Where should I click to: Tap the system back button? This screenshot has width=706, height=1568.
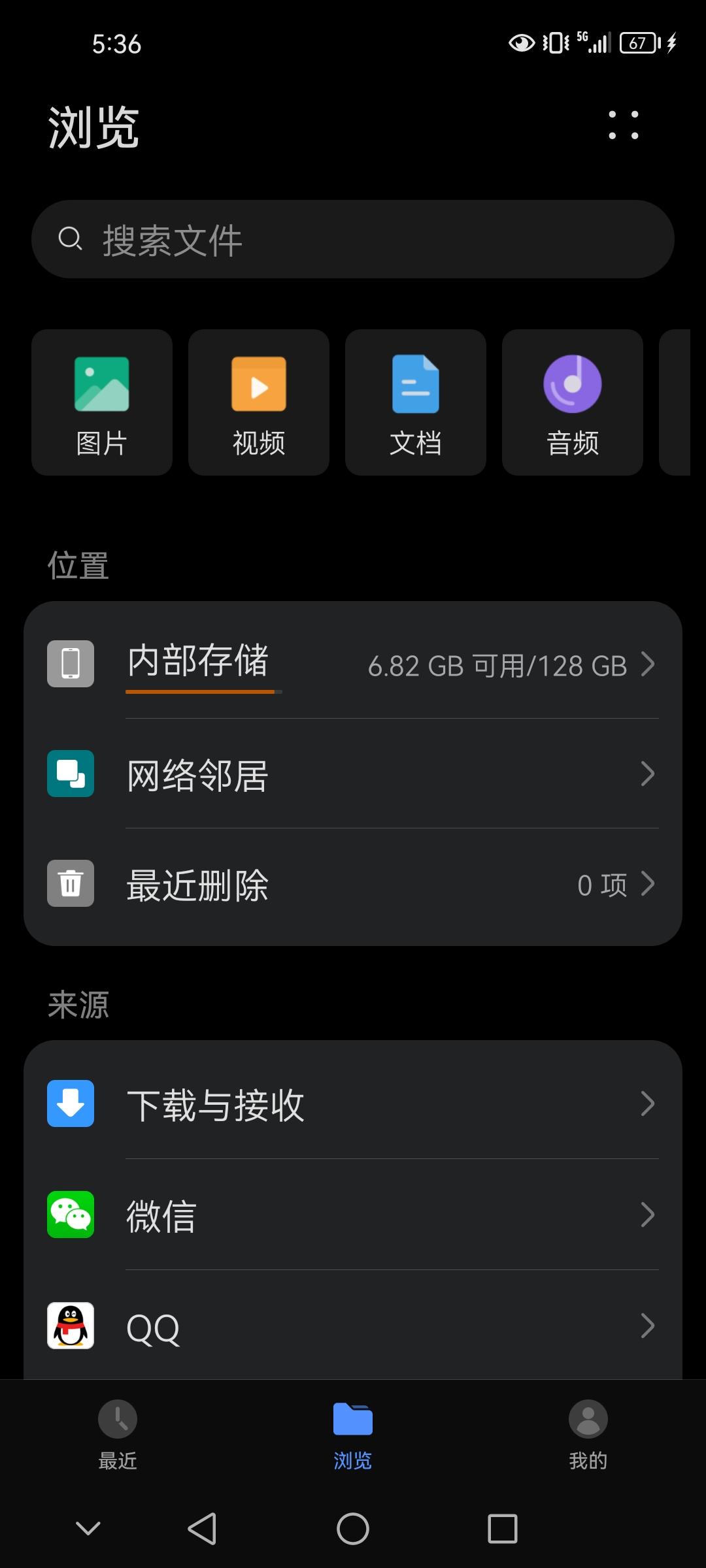(202, 1529)
